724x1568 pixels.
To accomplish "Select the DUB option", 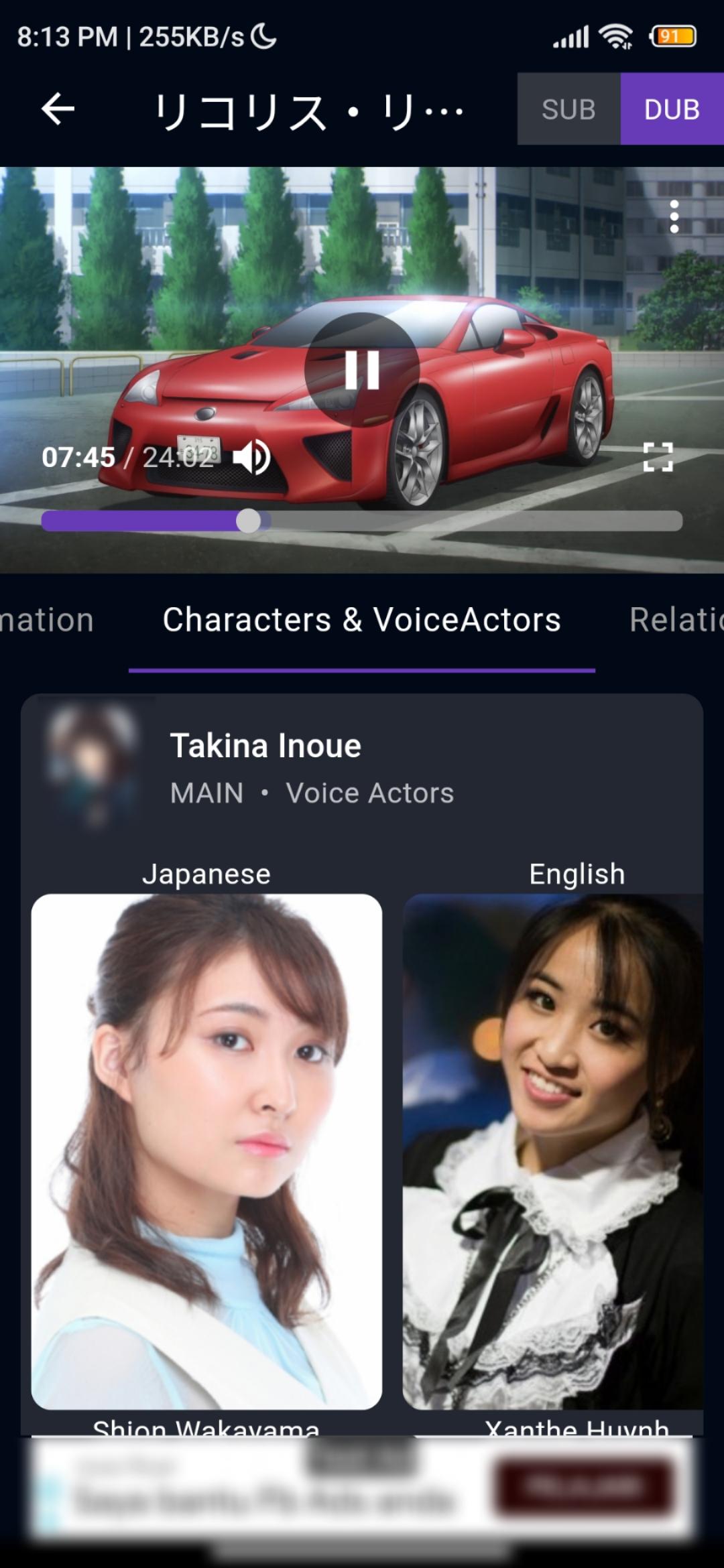I will pyautogui.click(x=672, y=109).
